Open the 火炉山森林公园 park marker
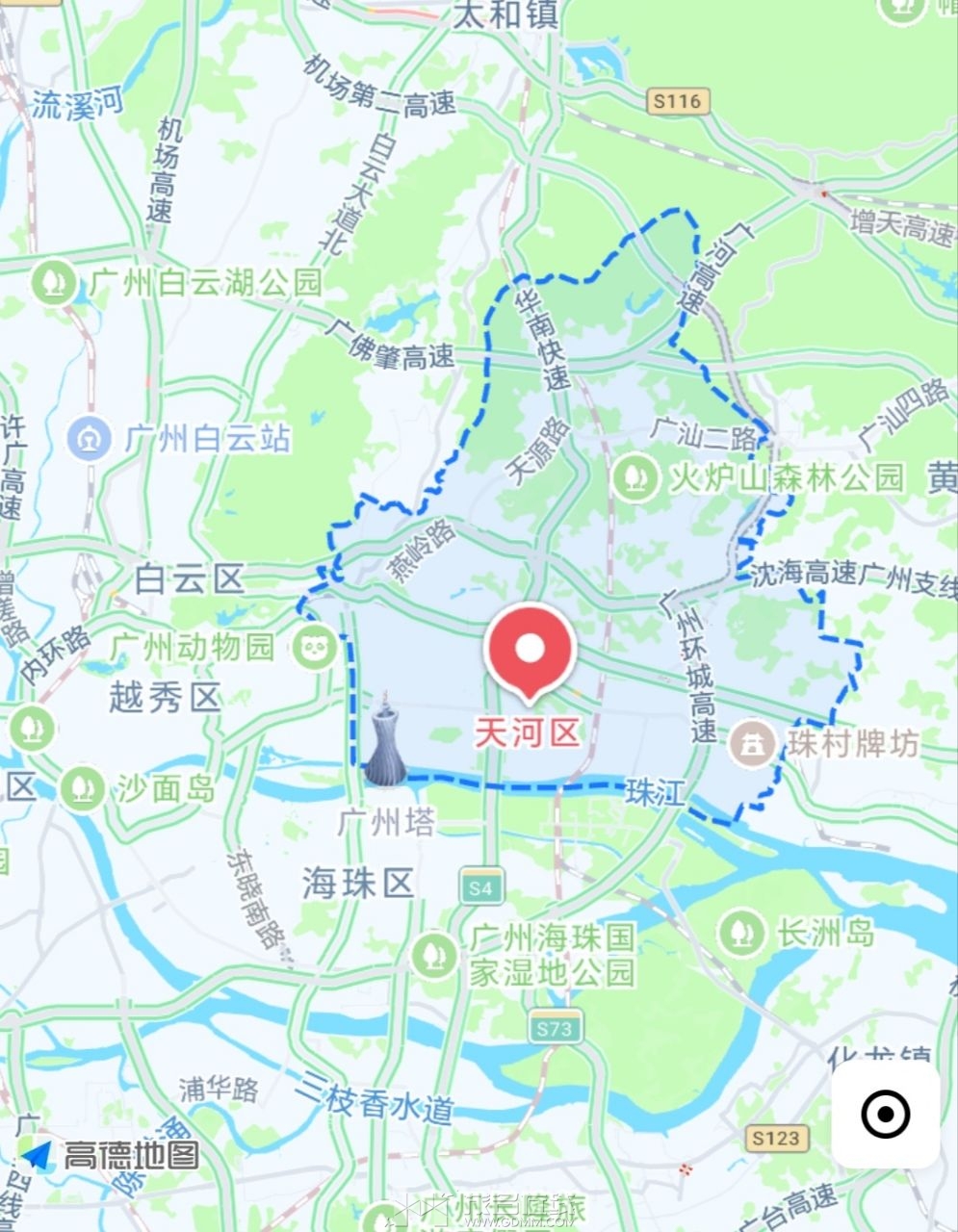The height and width of the screenshot is (1232, 958). point(633,476)
